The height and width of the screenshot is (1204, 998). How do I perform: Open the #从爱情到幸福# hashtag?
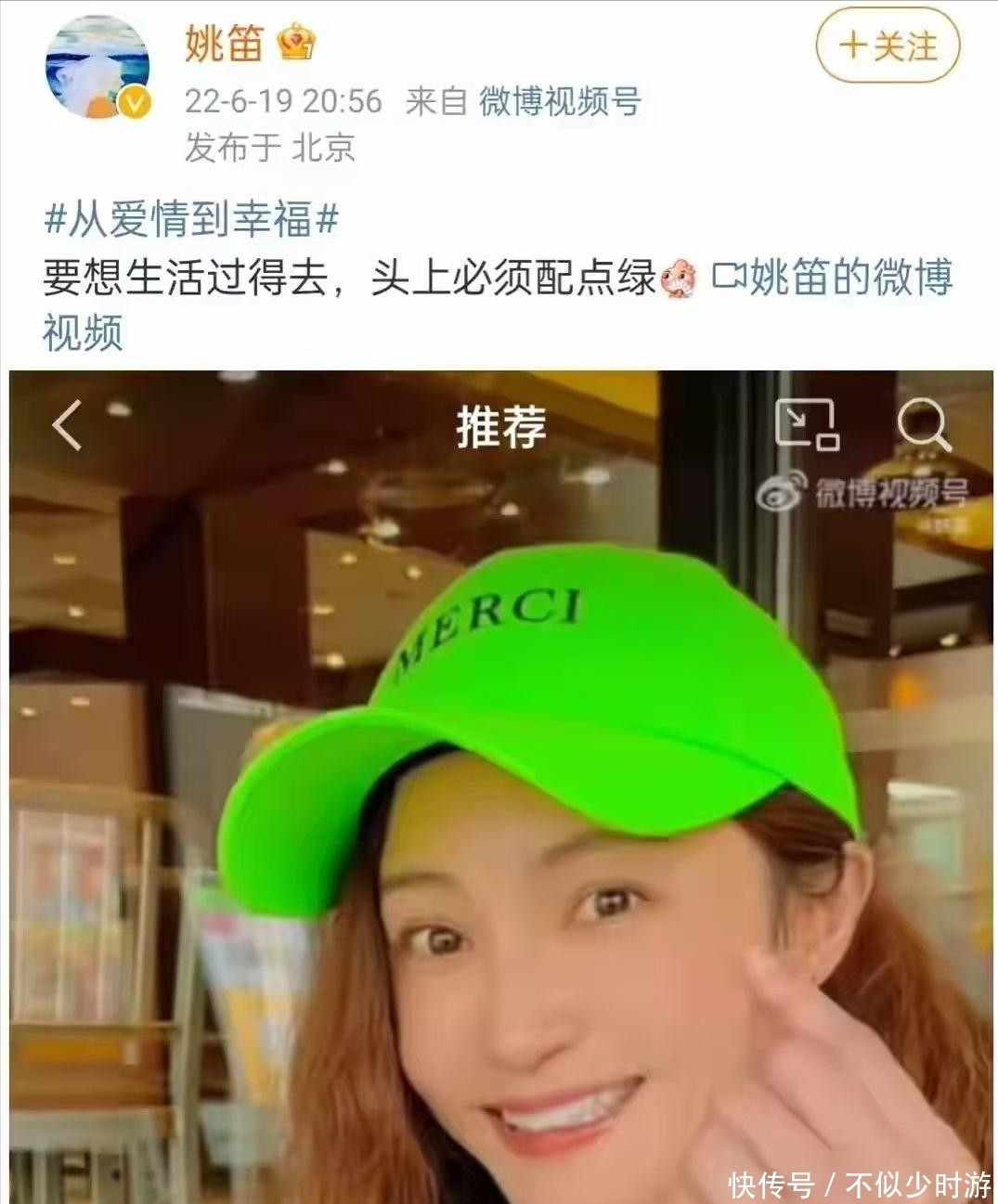[x=191, y=220]
